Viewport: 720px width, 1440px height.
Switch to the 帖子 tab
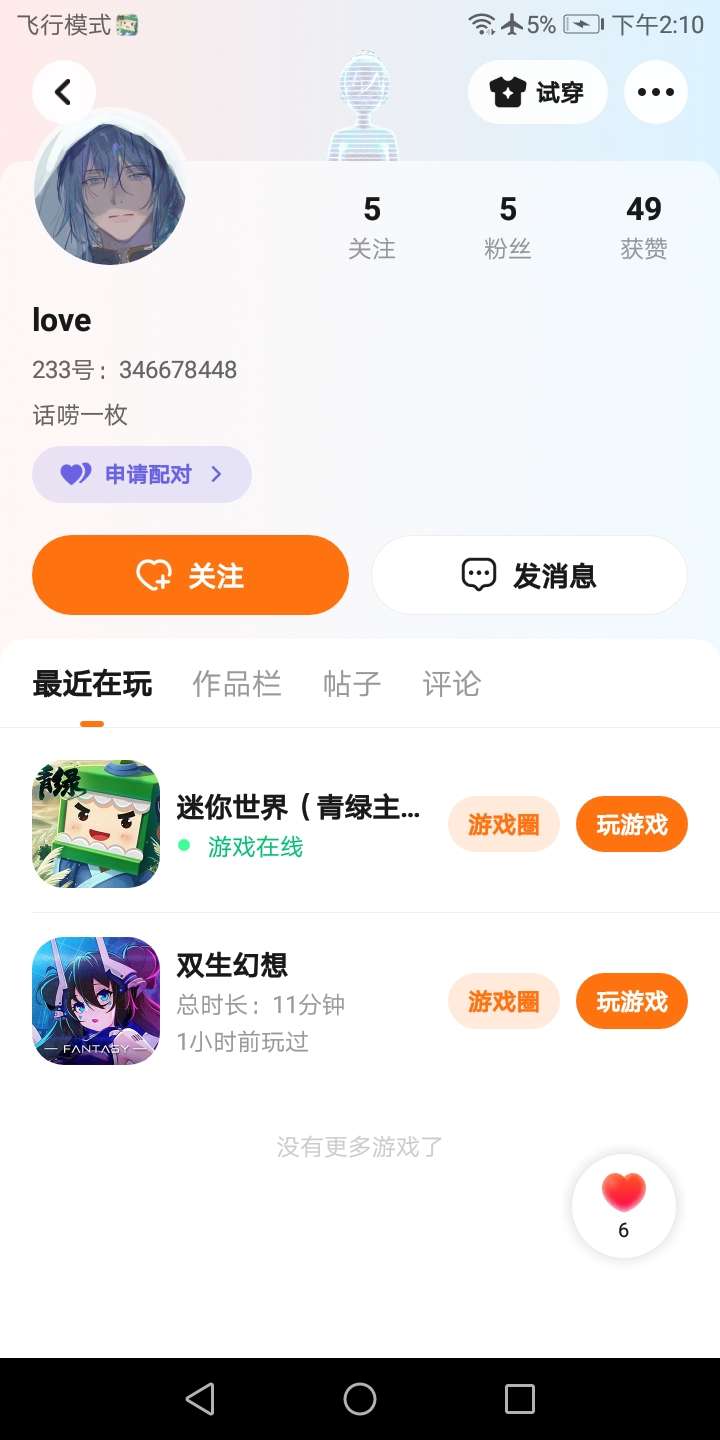pos(351,684)
